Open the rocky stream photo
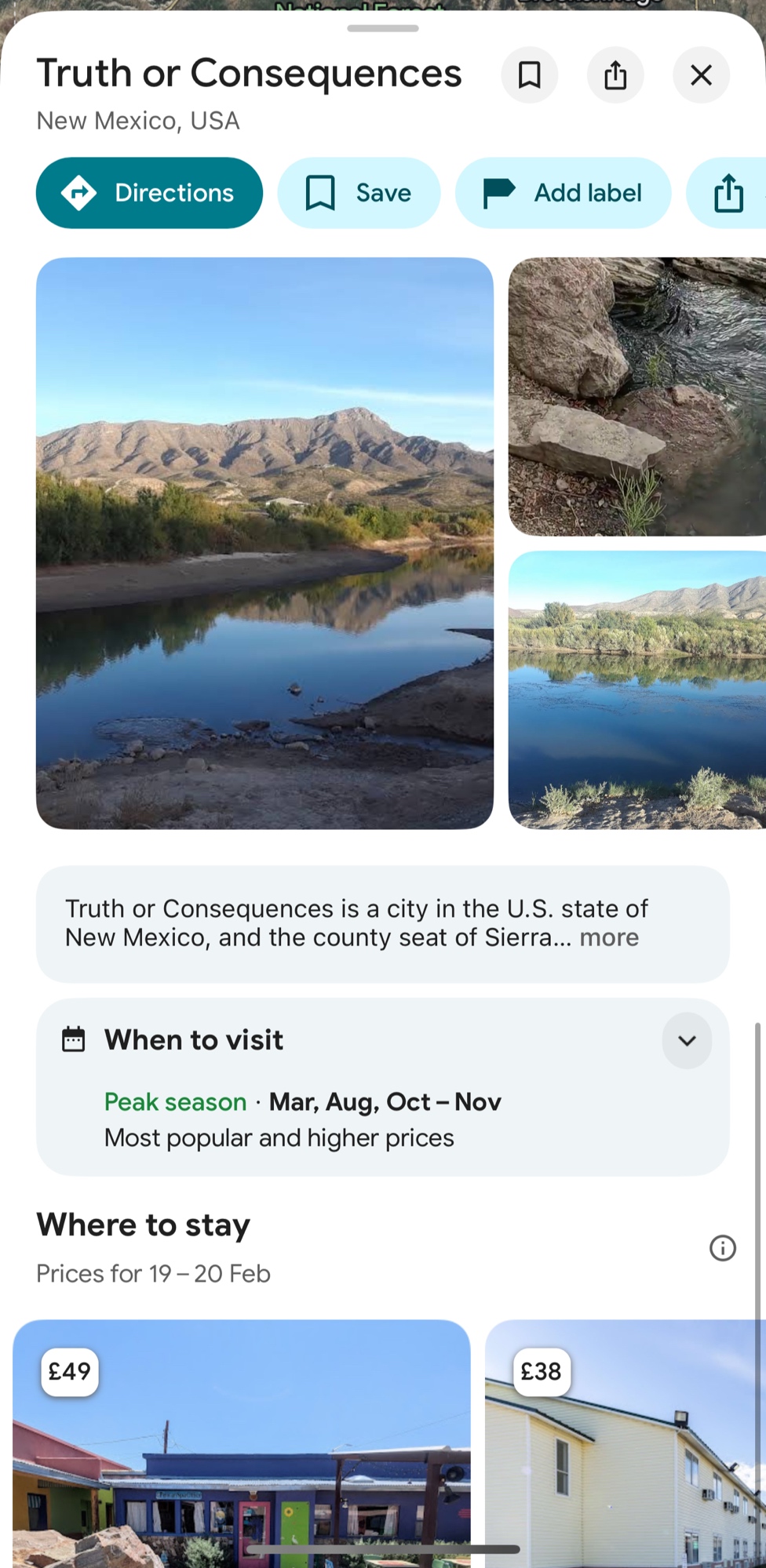The image size is (766, 1568). tap(637, 396)
